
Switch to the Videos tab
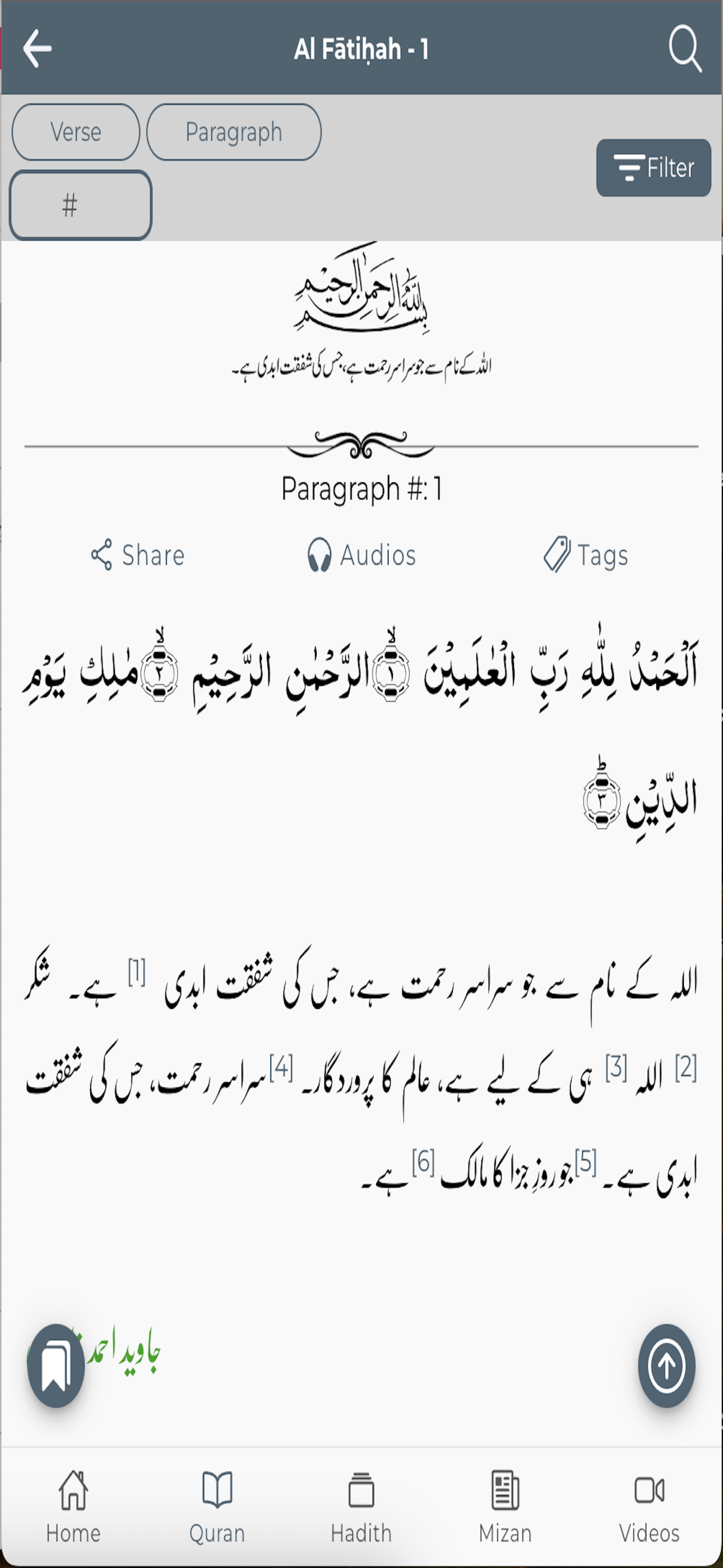pos(650,1507)
